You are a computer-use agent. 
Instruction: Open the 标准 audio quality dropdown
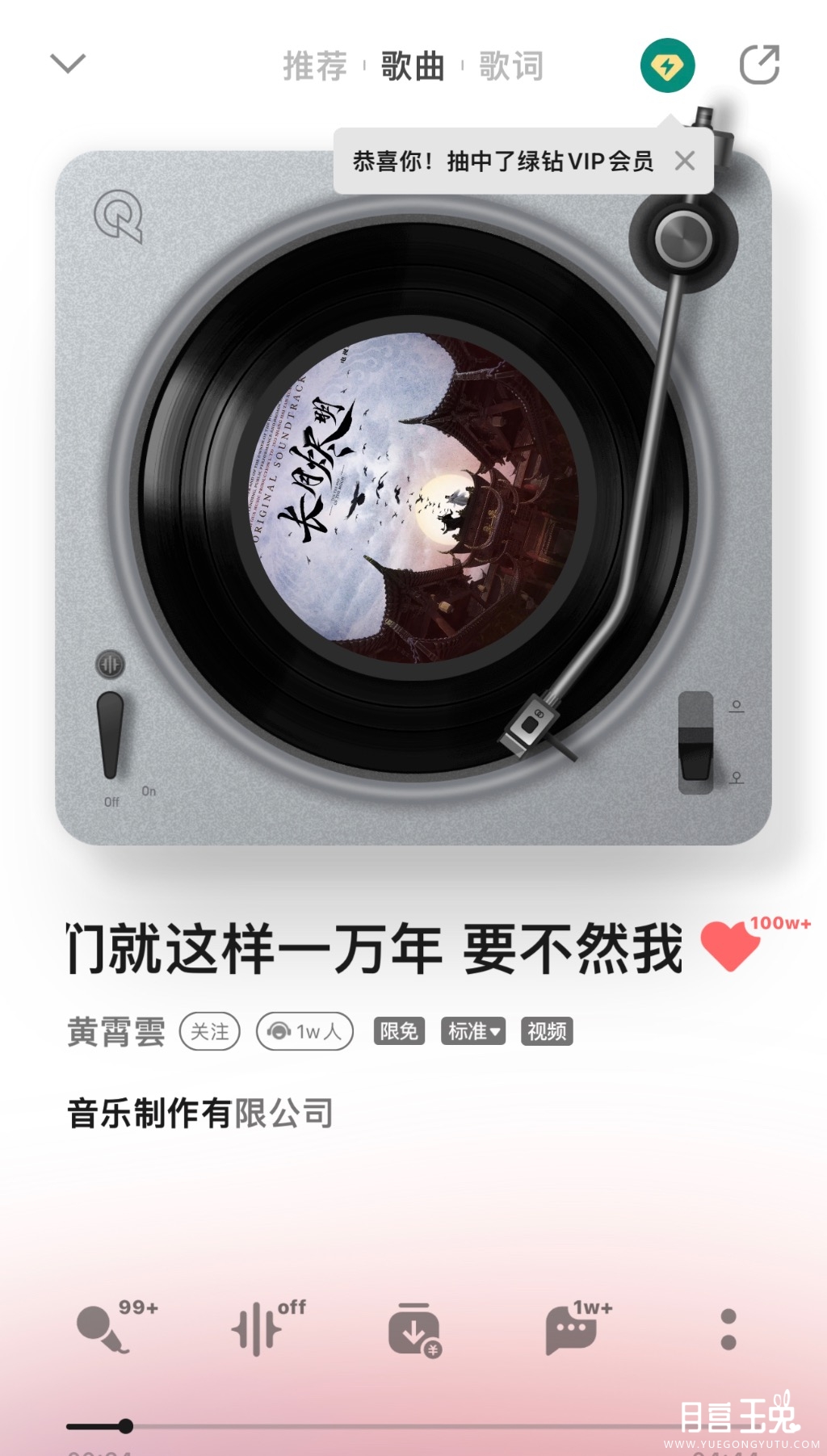(x=473, y=1031)
